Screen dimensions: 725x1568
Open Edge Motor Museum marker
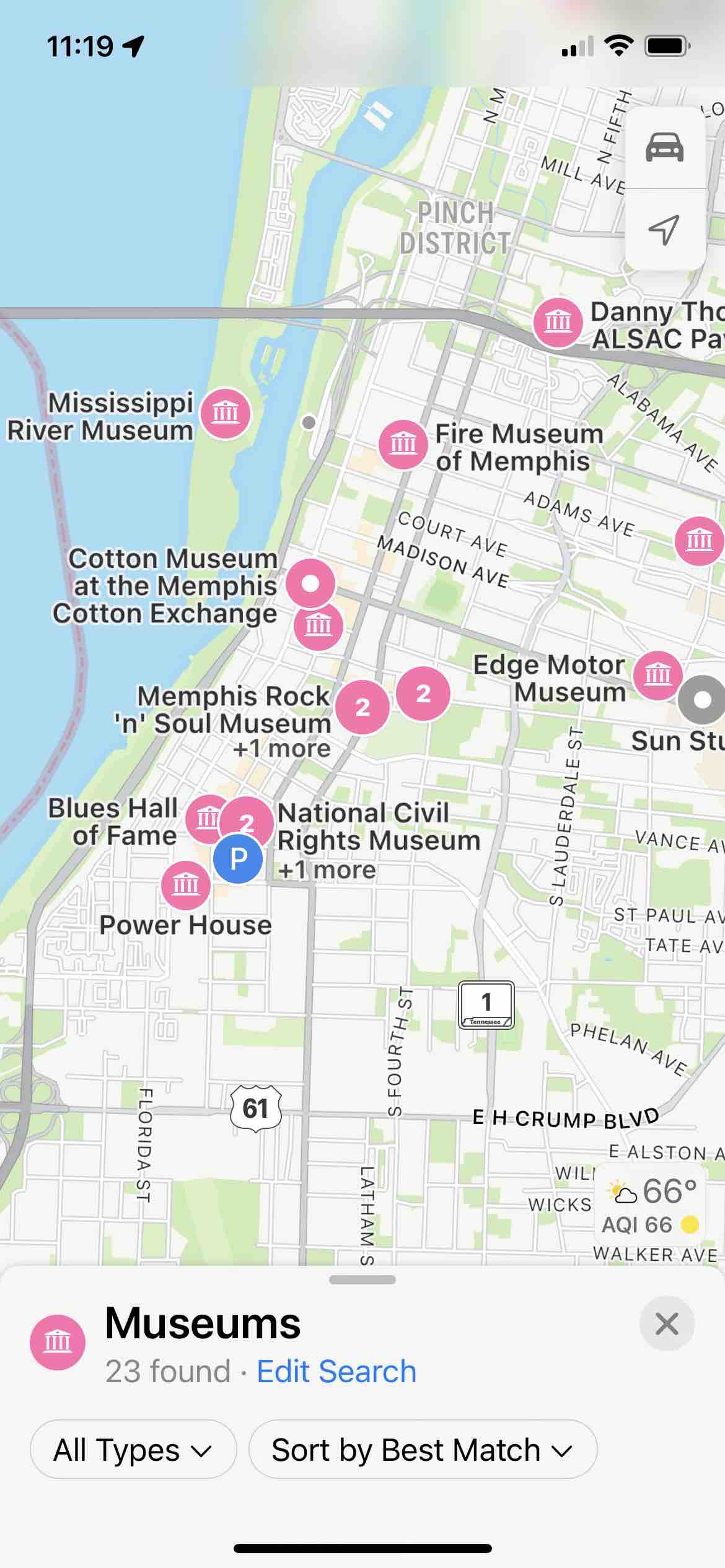point(657,674)
